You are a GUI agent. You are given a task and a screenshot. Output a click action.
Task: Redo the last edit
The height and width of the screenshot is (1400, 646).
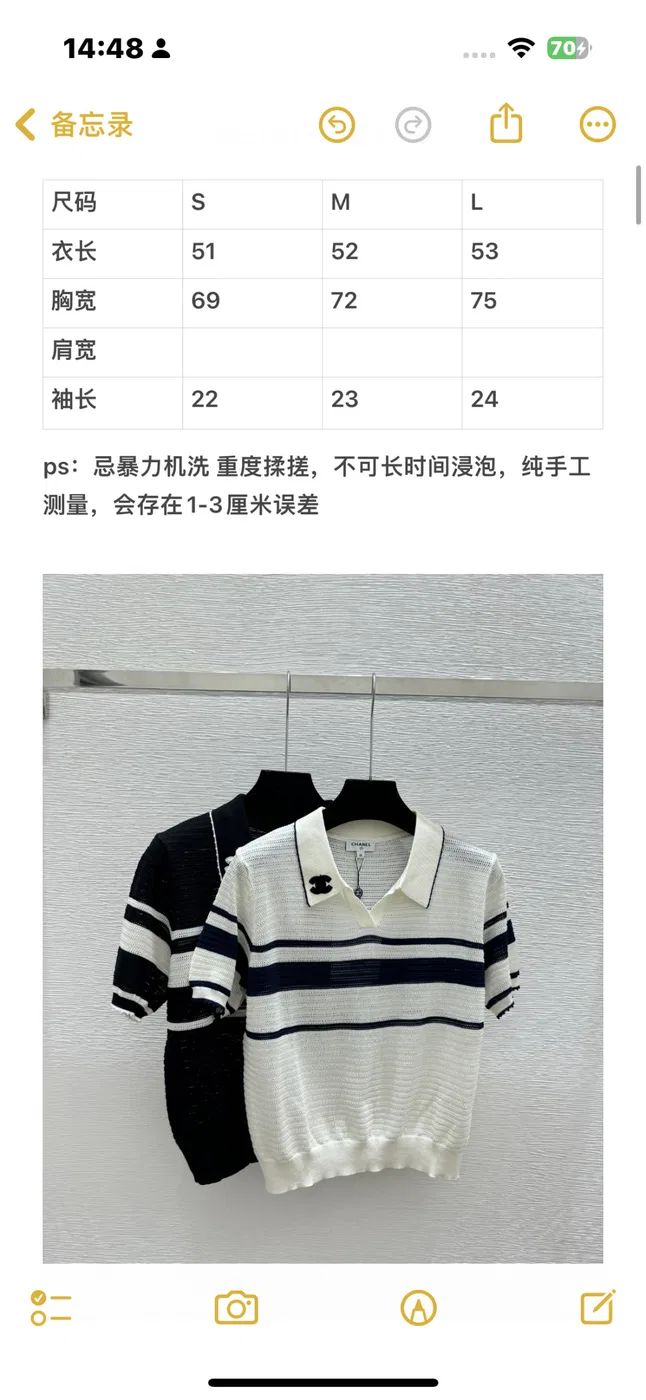[x=413, y=125]
